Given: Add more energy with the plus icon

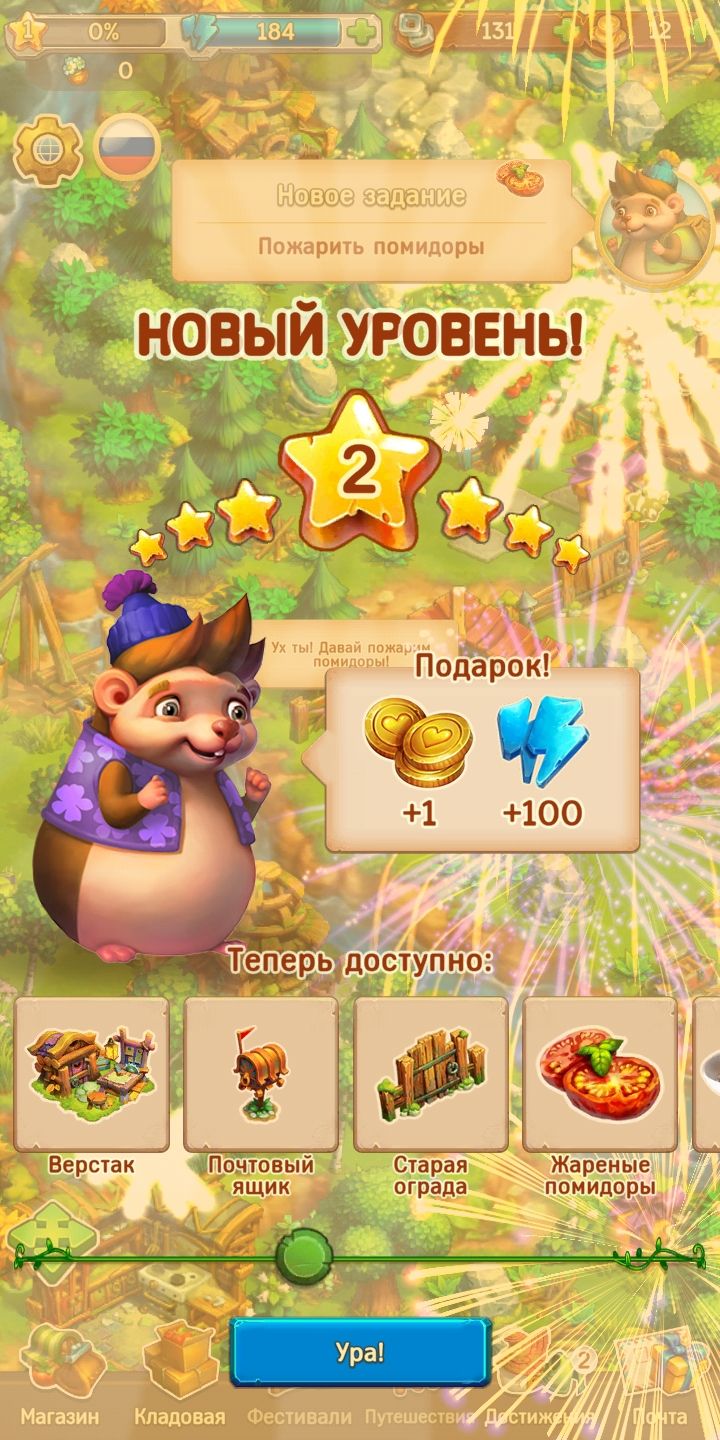Looking at the screenshot, I should coord(361,32).
